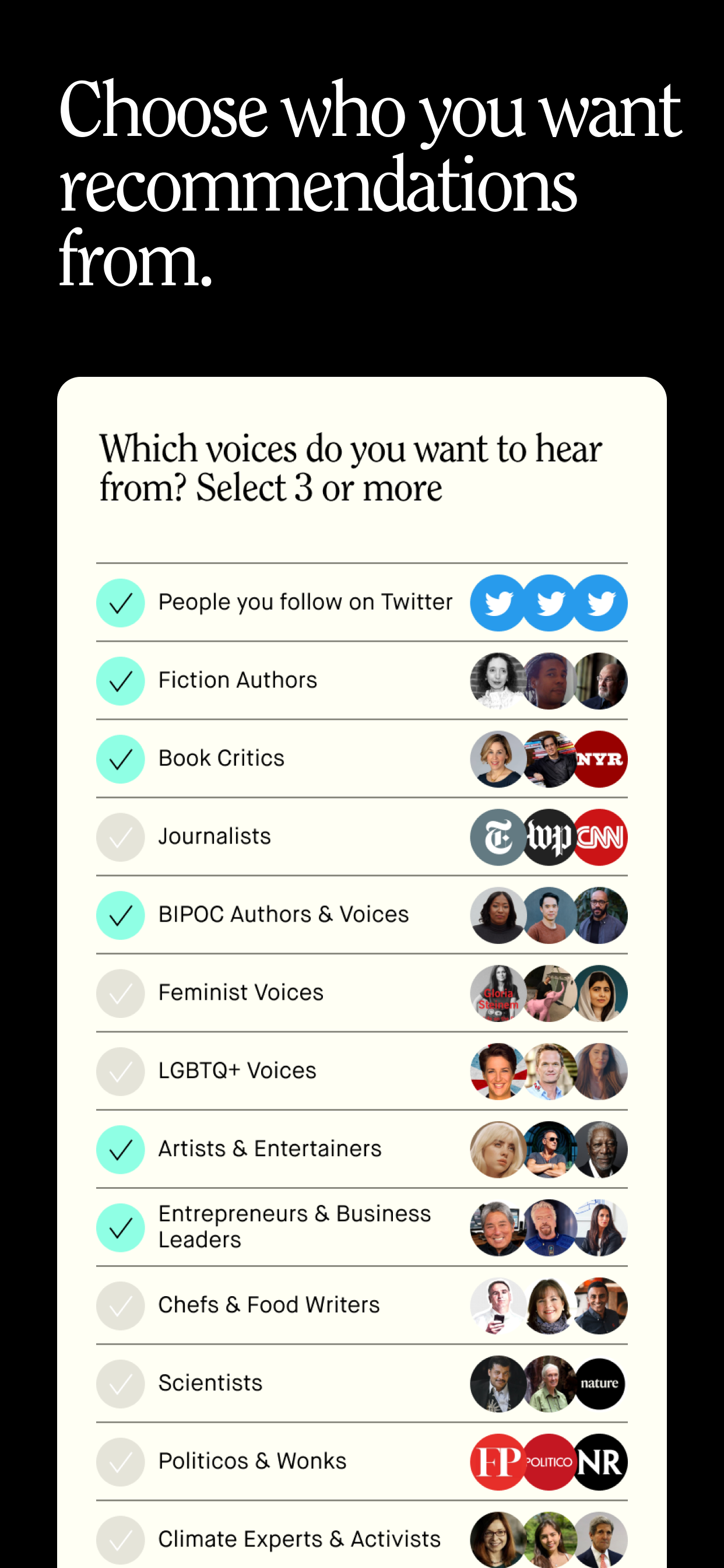The width and height of the screenshot is (724, 1568).
Task: Select the Scientists option
Action: [121, 1383]
